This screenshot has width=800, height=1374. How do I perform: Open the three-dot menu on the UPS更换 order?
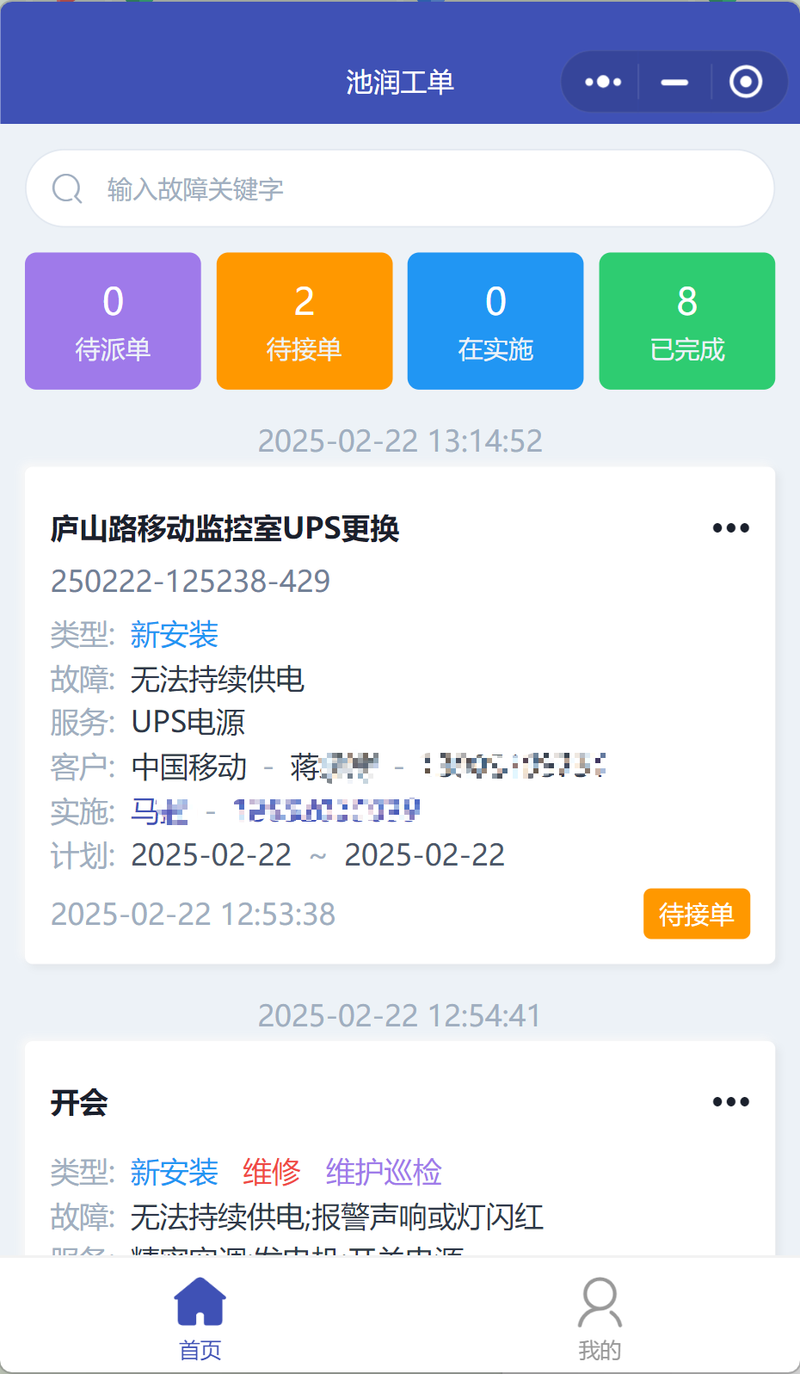tap(731, 528)
